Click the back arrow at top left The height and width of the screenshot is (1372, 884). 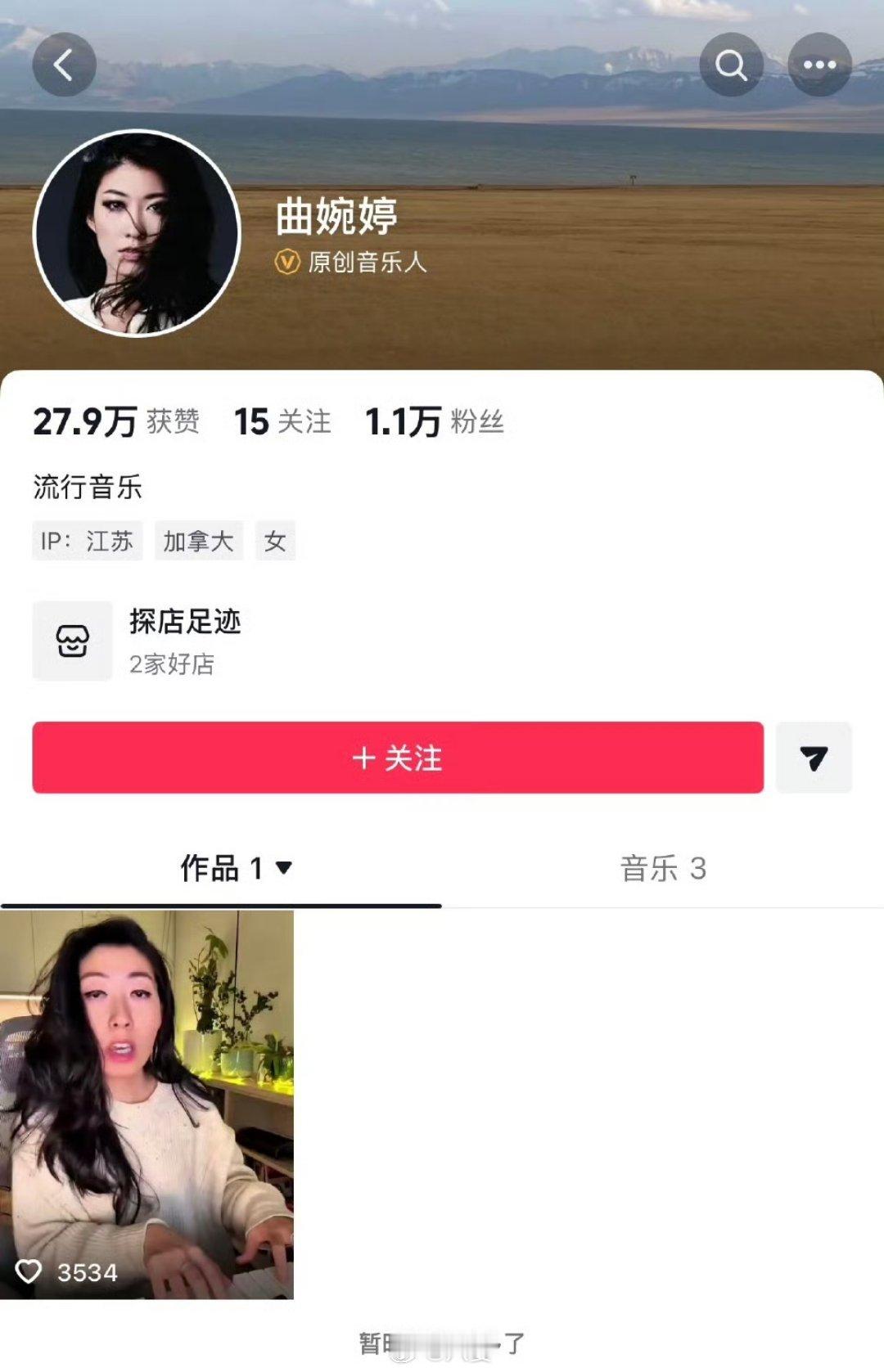(x=64, y=64)
